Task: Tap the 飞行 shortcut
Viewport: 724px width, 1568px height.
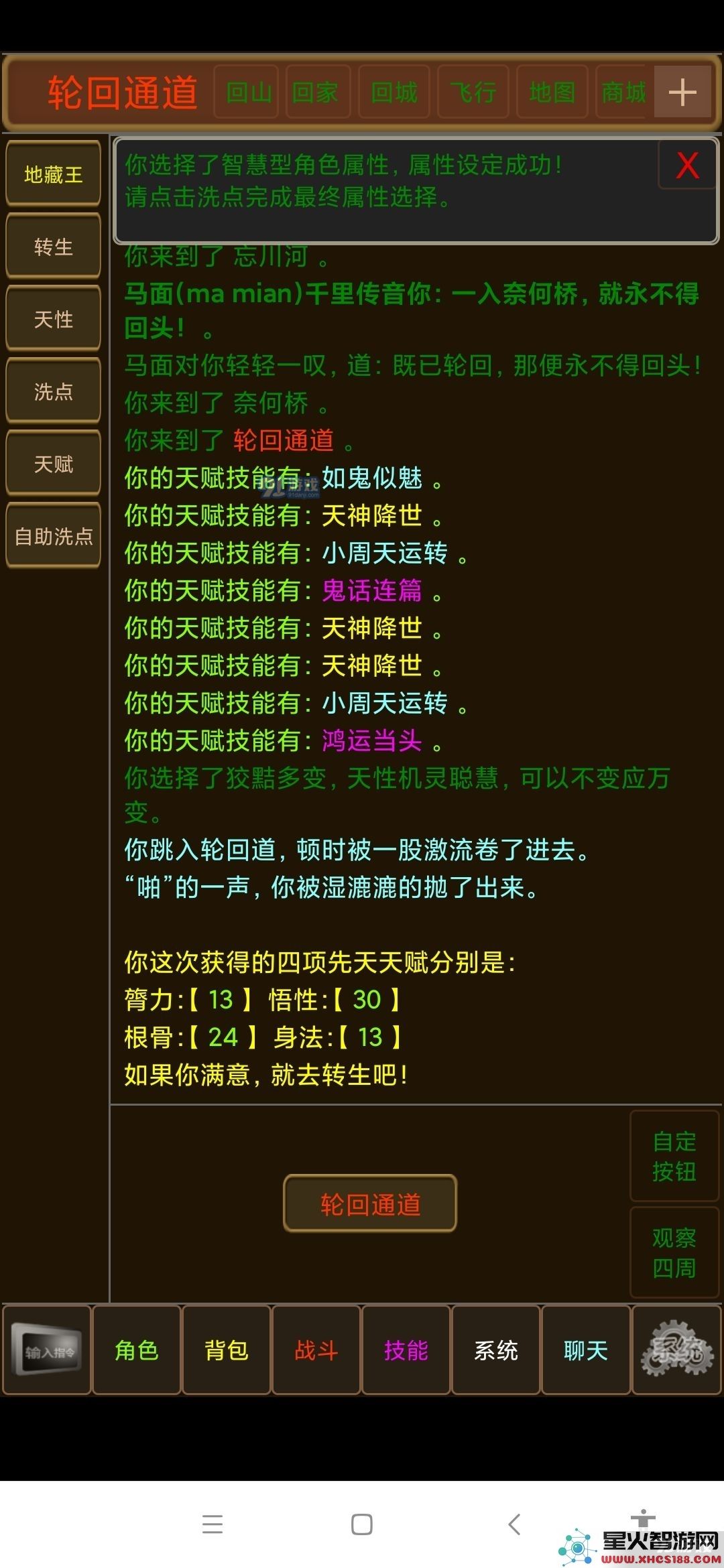Action: [473, 92]
